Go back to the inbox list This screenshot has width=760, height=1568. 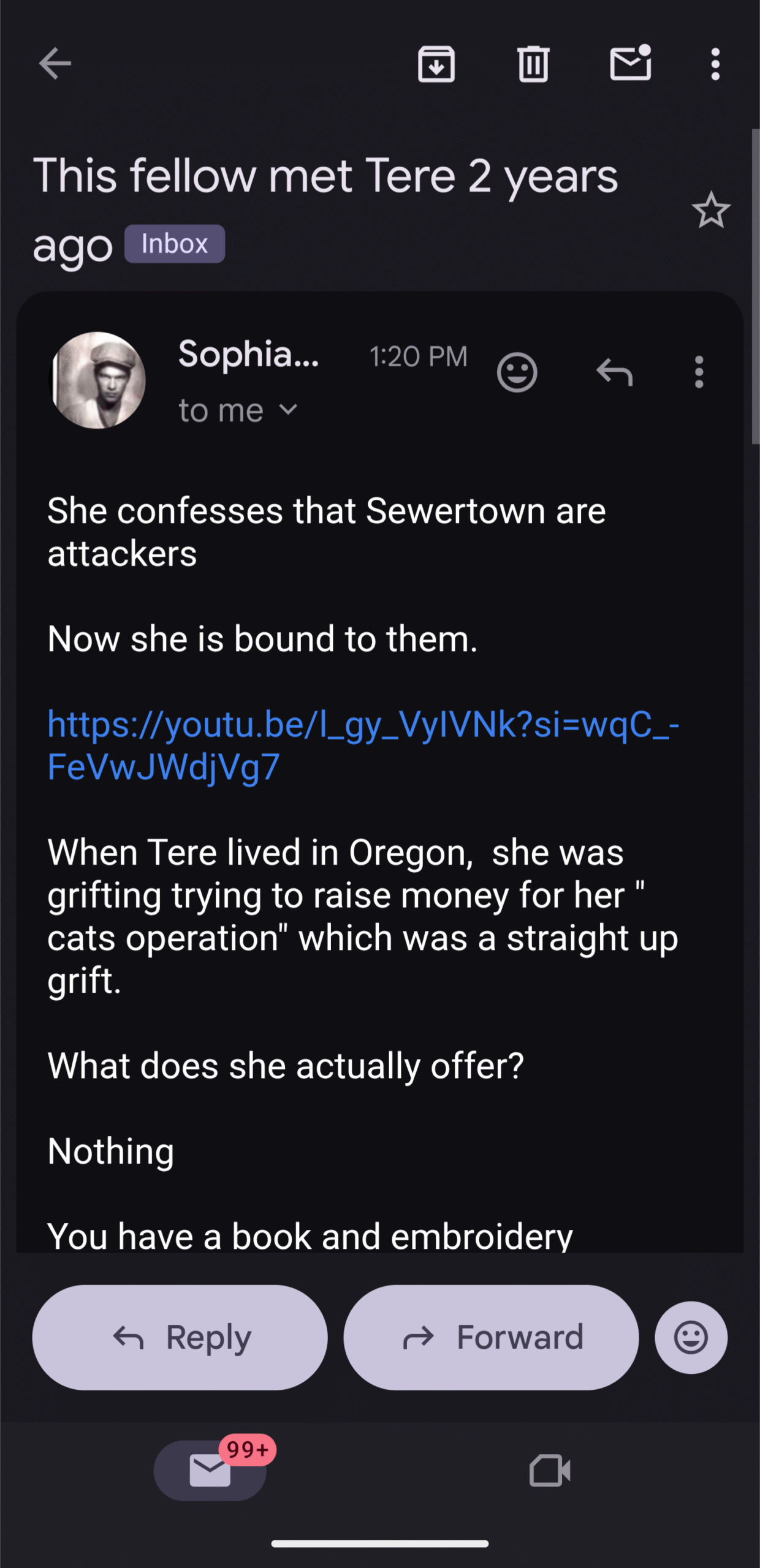click(x=55, y=64)
